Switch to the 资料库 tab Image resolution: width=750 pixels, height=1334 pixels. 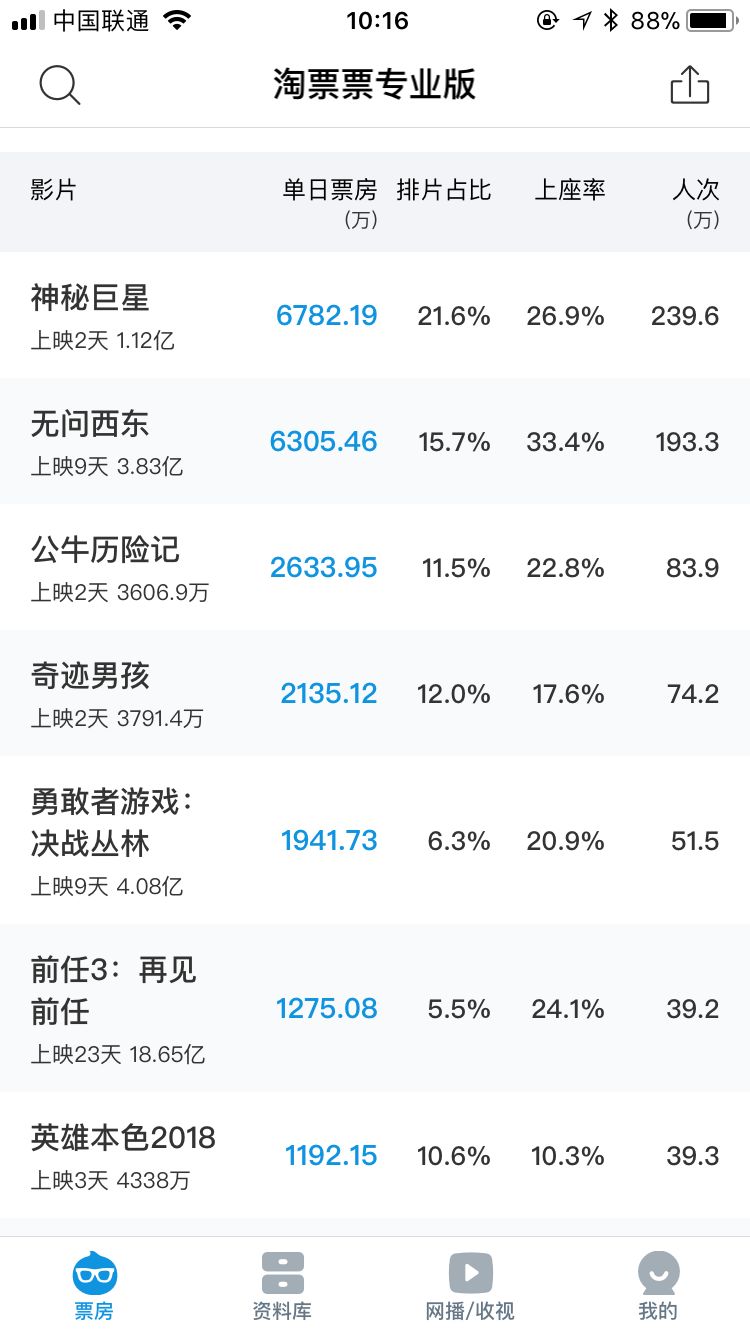point(282,1286)
